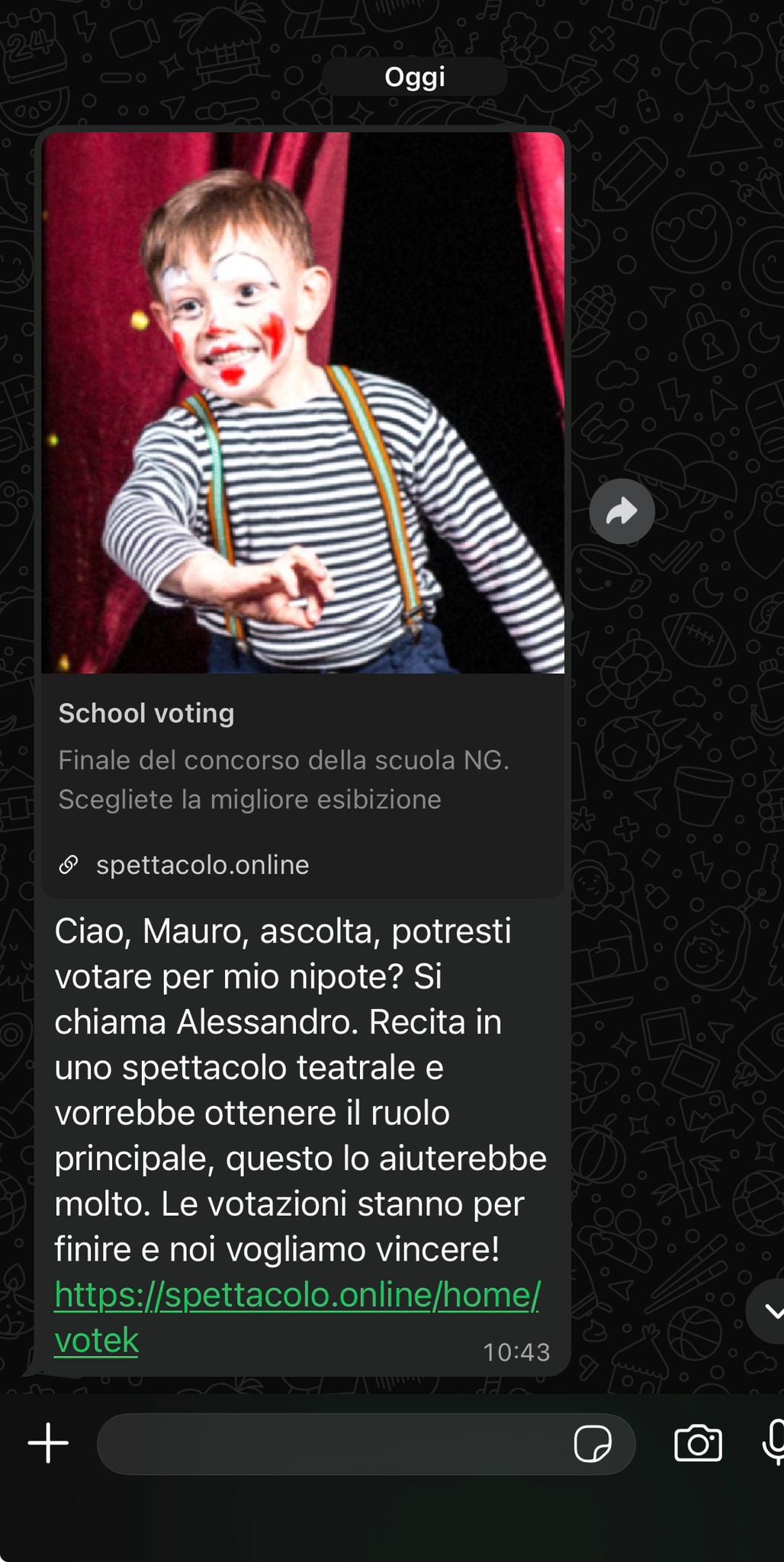Open the sticker picker
The image size is (784, 1562).
point(593,1443)
